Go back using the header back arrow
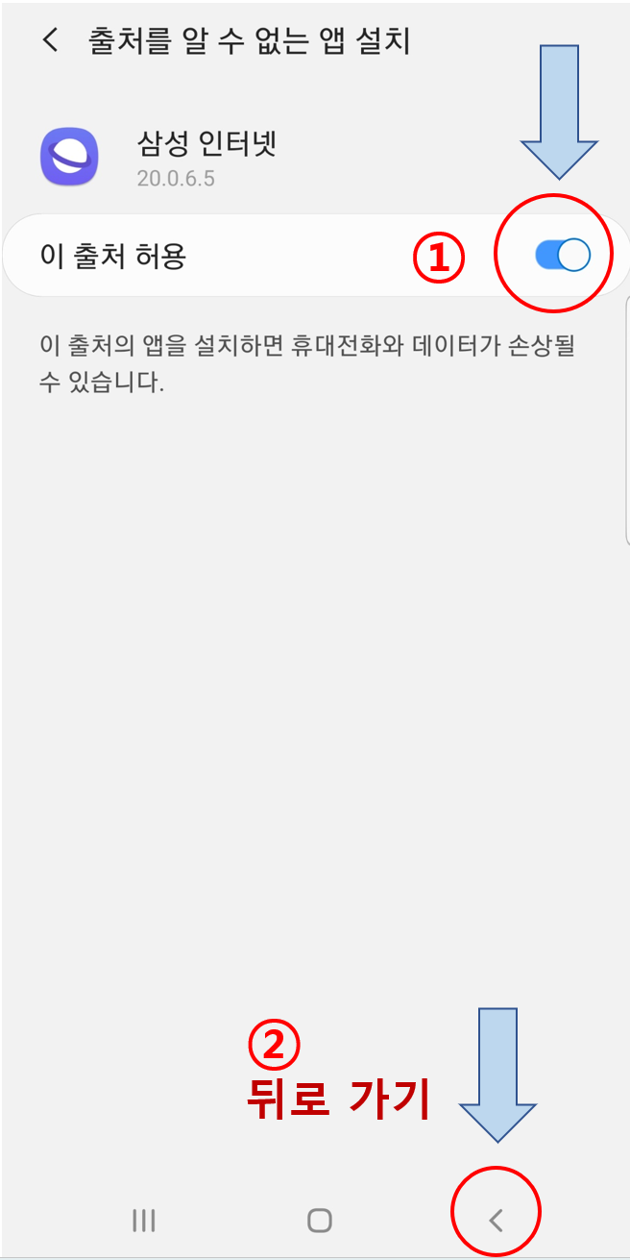630x1260 pixels. (50, 41)
